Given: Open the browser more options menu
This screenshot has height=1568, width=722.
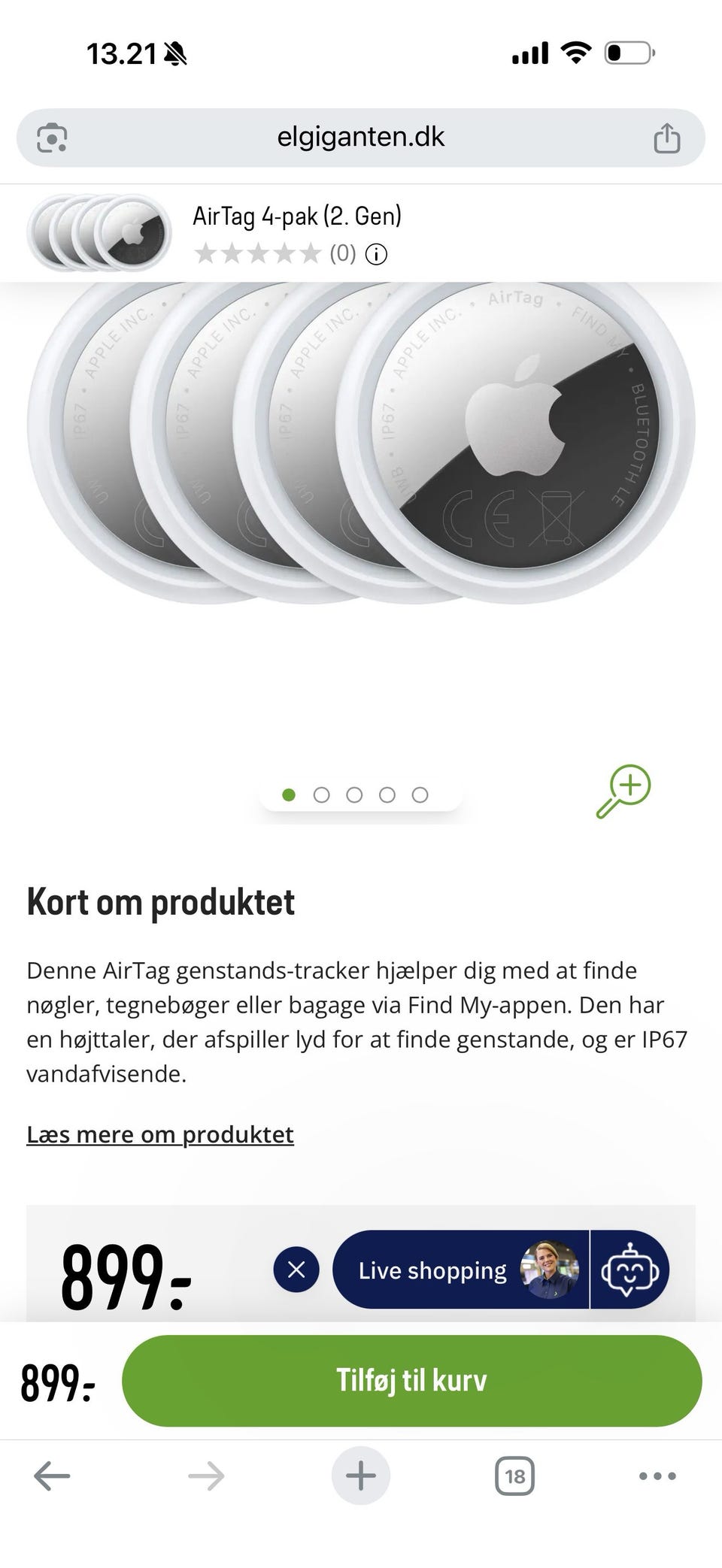Looking at the screenshot, I should [654, 1475].
